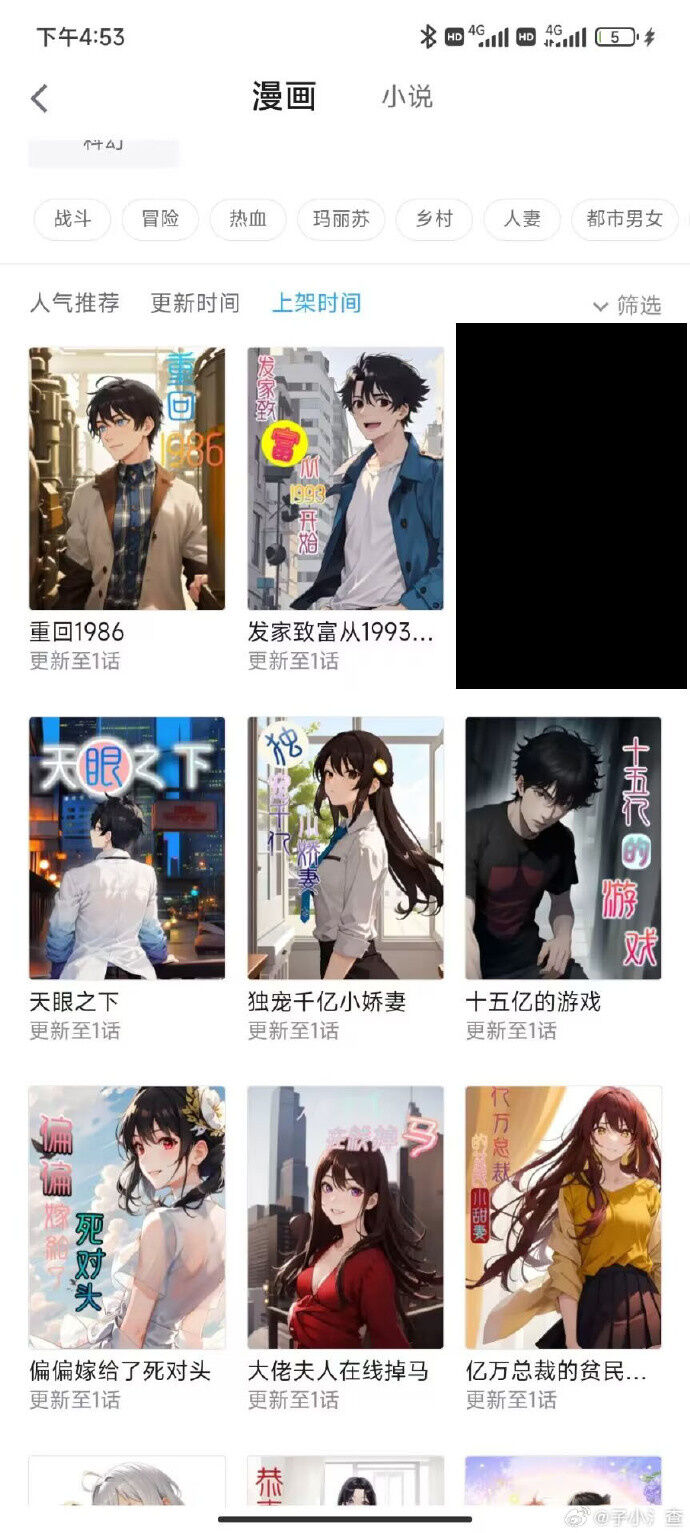This screenshot has width=690, height=1533.
Task: Filter by the 战斗 tag chip
Action: (72, 219)
